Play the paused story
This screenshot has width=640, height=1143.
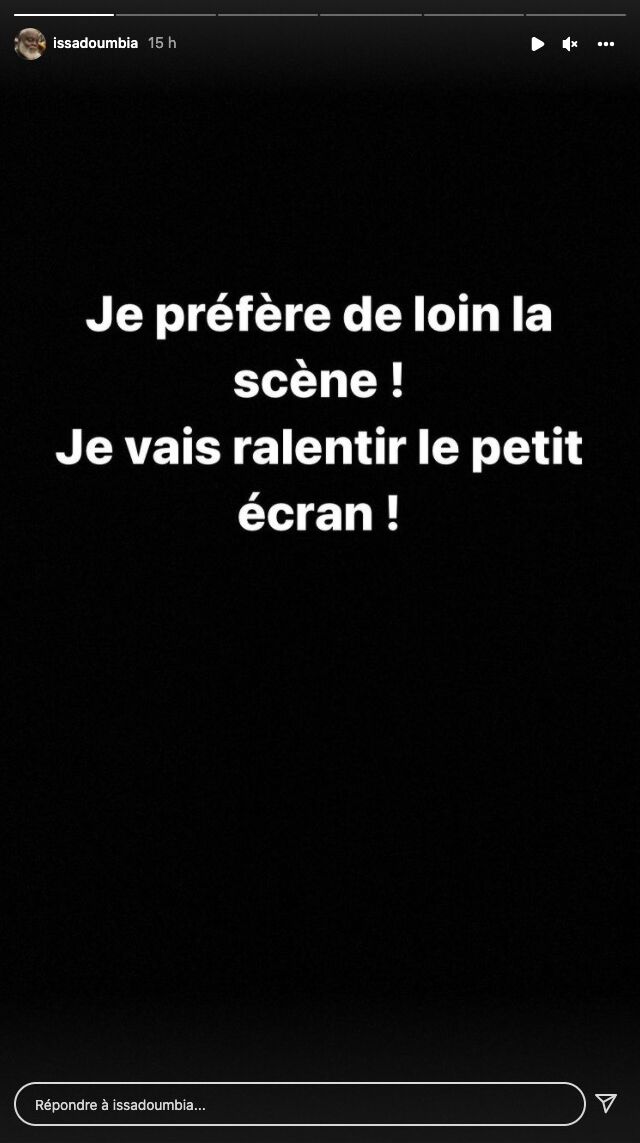click(537, 44)
